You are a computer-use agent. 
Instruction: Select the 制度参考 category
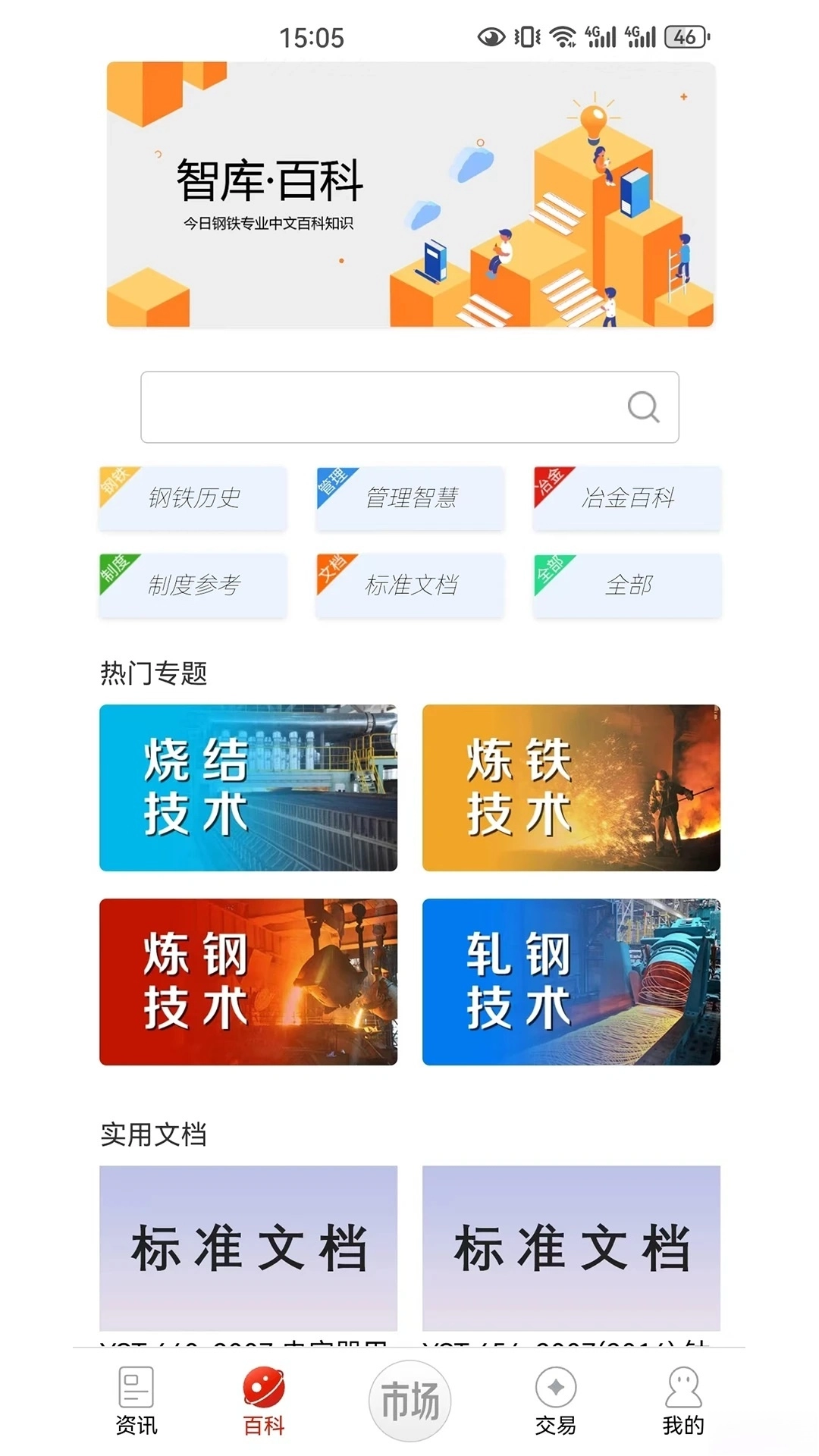pos(192,585)
